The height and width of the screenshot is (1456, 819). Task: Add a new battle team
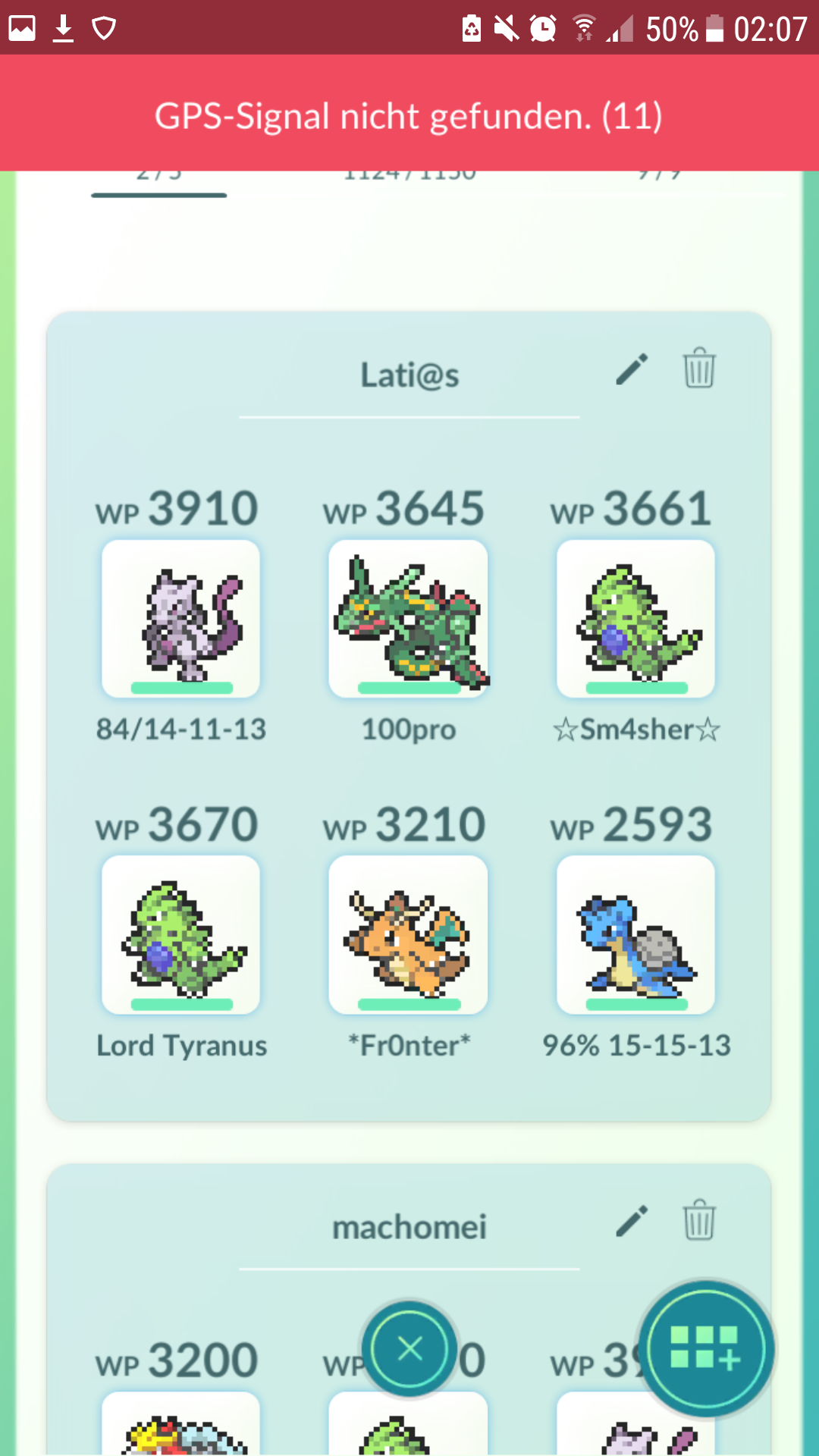click(x=705, y=1348)
